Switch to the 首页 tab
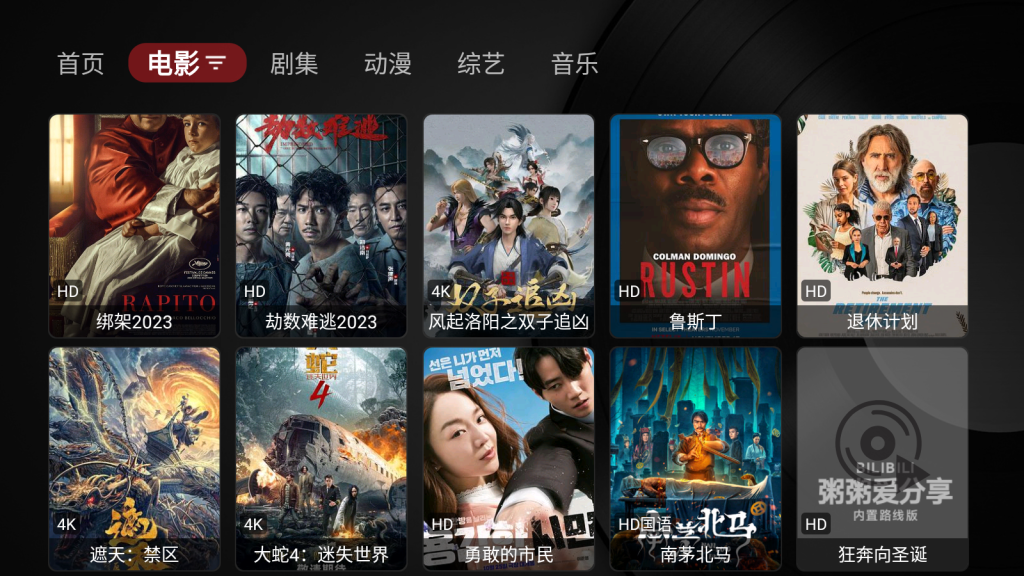 [x=81, y=64]
